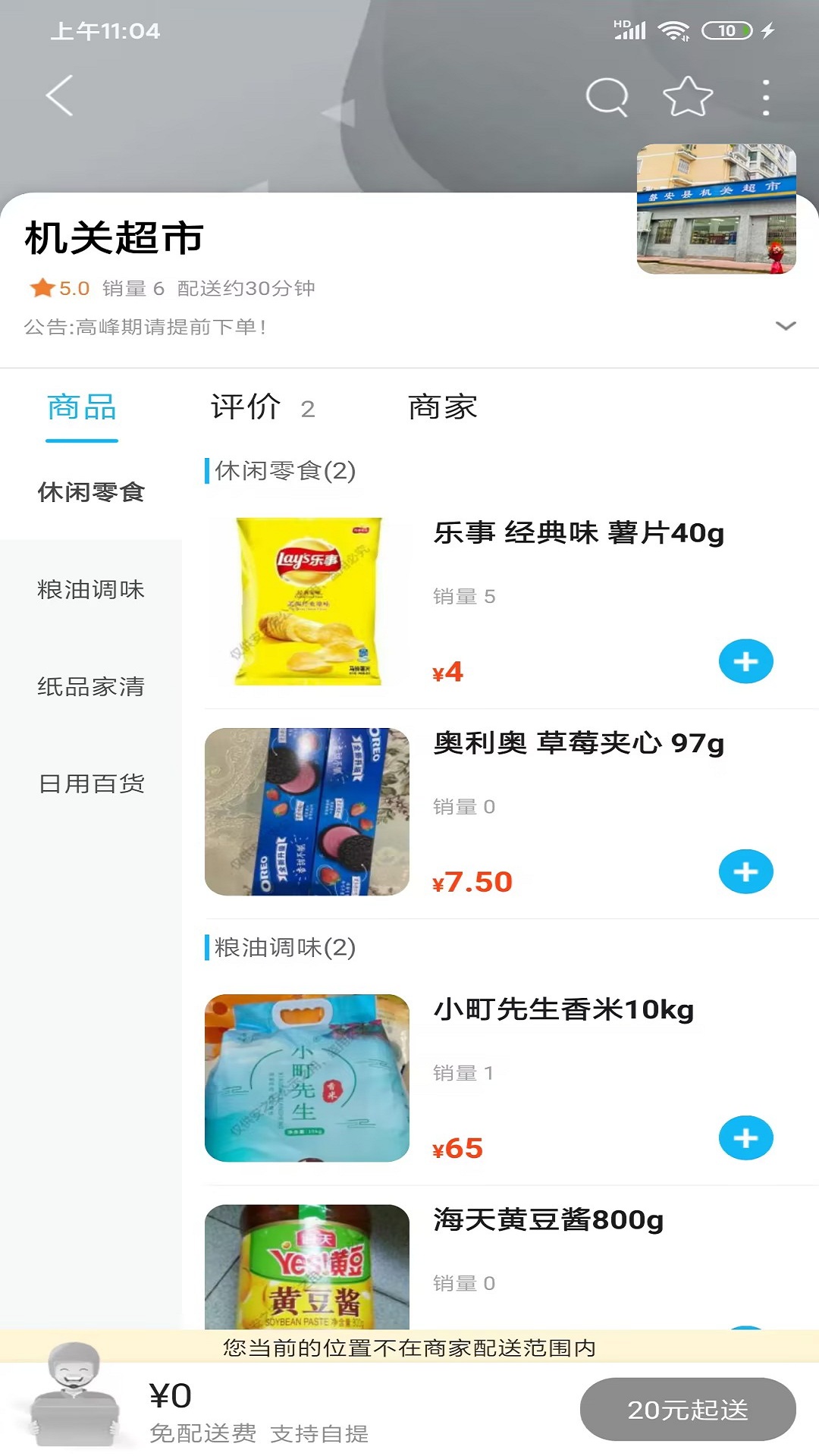Add 奥利奥草莓夹心 using the plus icon
Viewport: 819px width, 1456px height.
[745, 871]
